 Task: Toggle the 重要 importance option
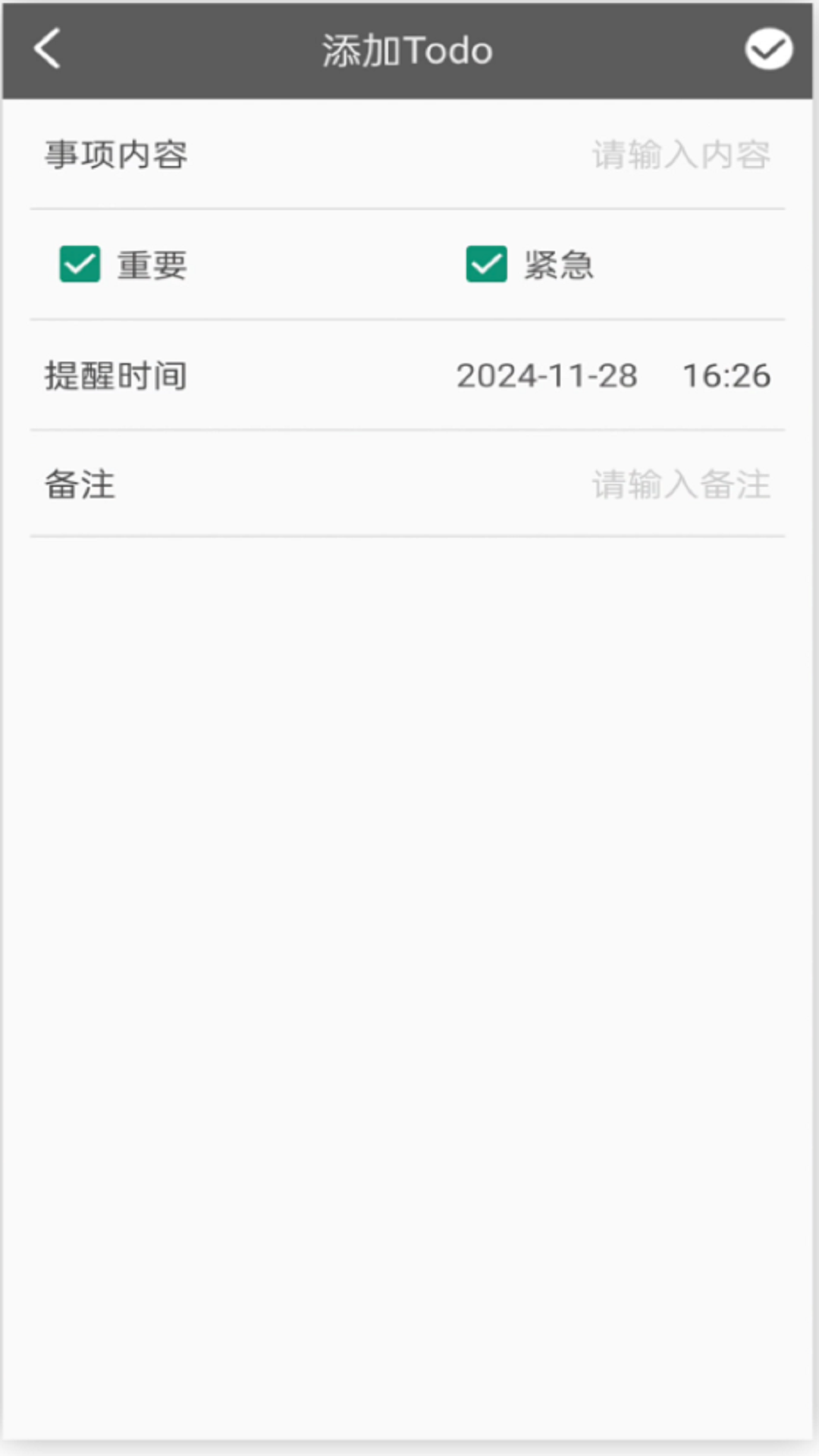78,265
